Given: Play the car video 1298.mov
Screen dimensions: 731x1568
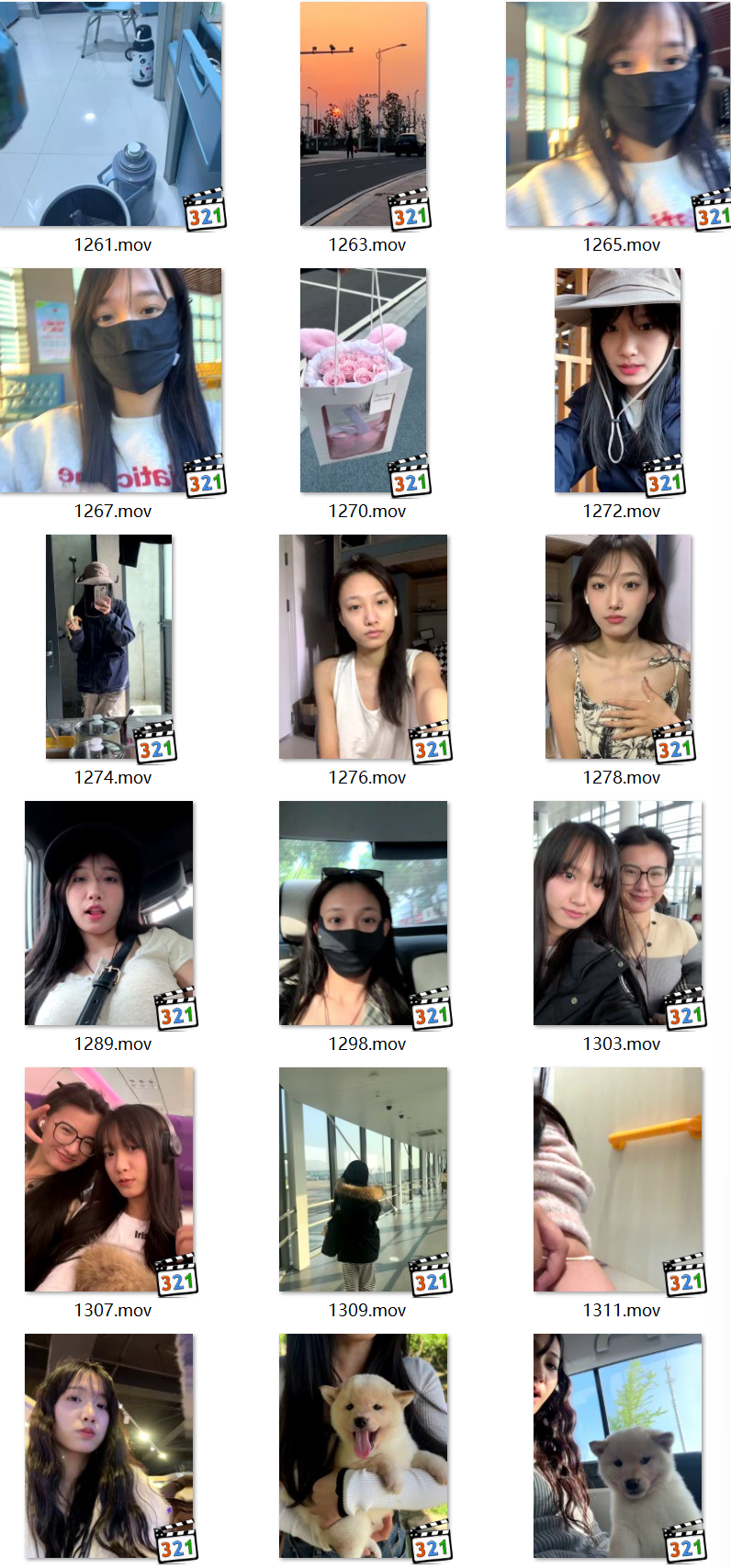Looking at the screenshot, I should pyautogui.click(x=364, y=913).
